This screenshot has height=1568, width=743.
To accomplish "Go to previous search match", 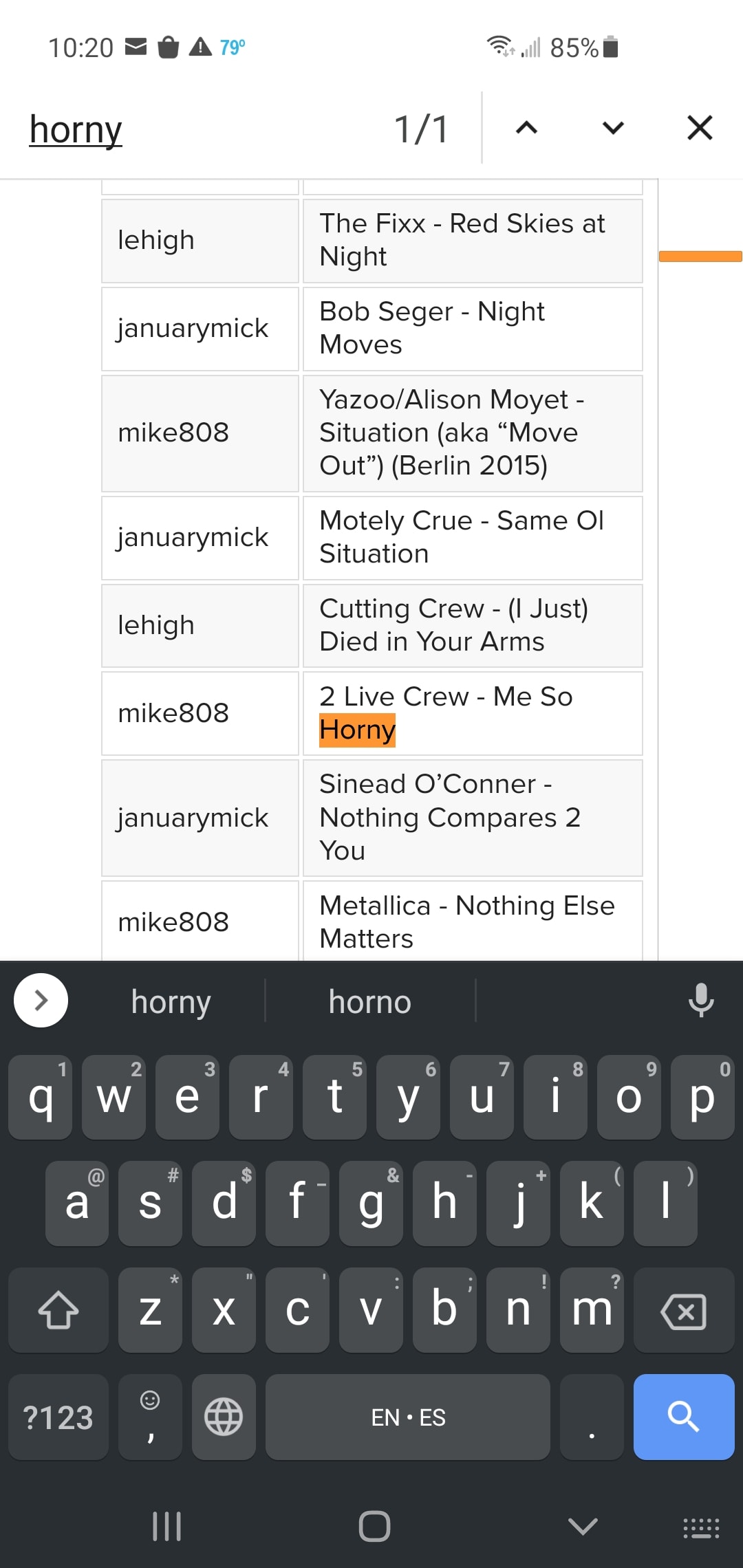I will pos(526,128).
